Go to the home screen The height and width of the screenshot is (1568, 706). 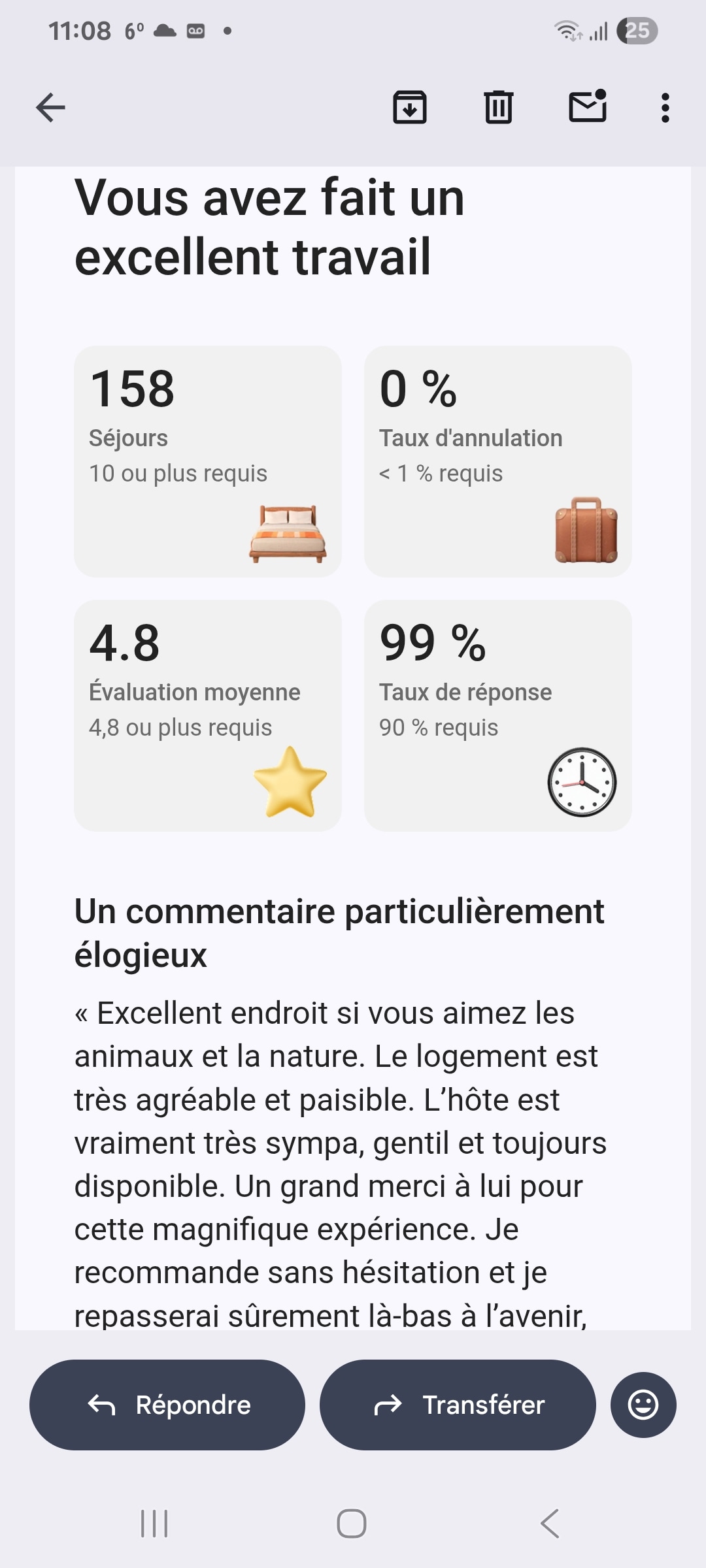352,1524
